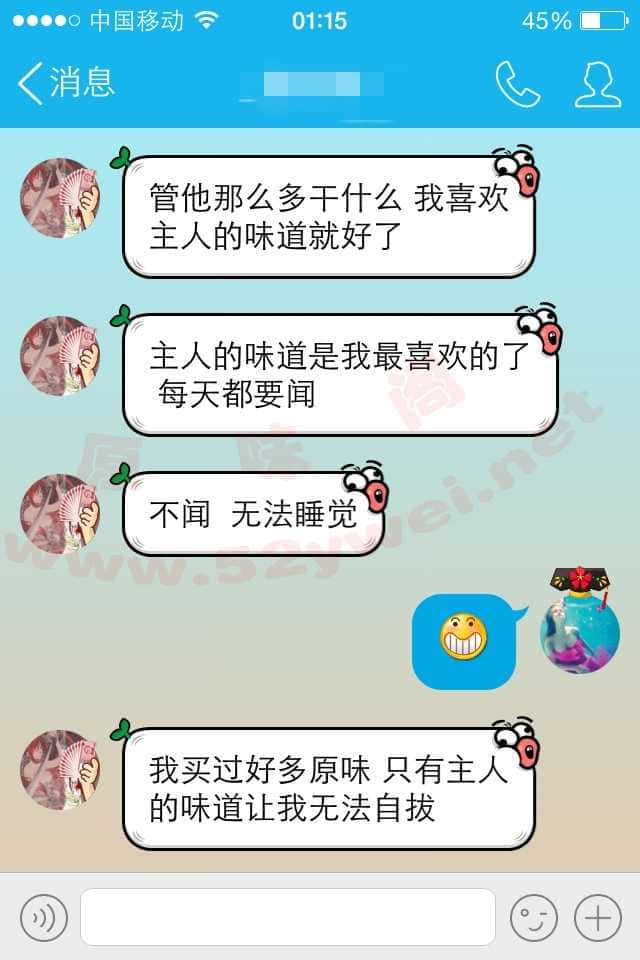640x960 pixels.
Task: Start a voice call with this contact
Action: pos(517,85)
